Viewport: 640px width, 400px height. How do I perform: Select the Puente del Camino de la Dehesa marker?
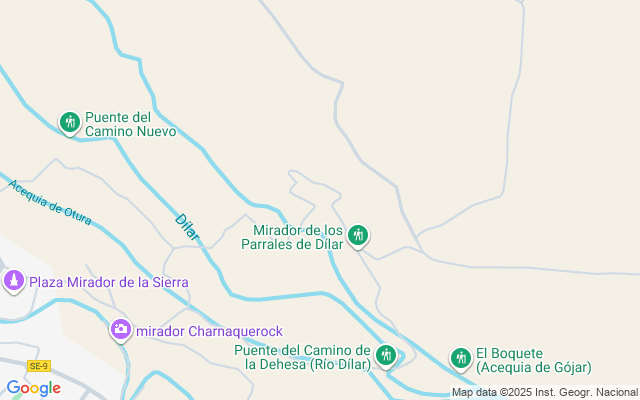tap(386, 354)
